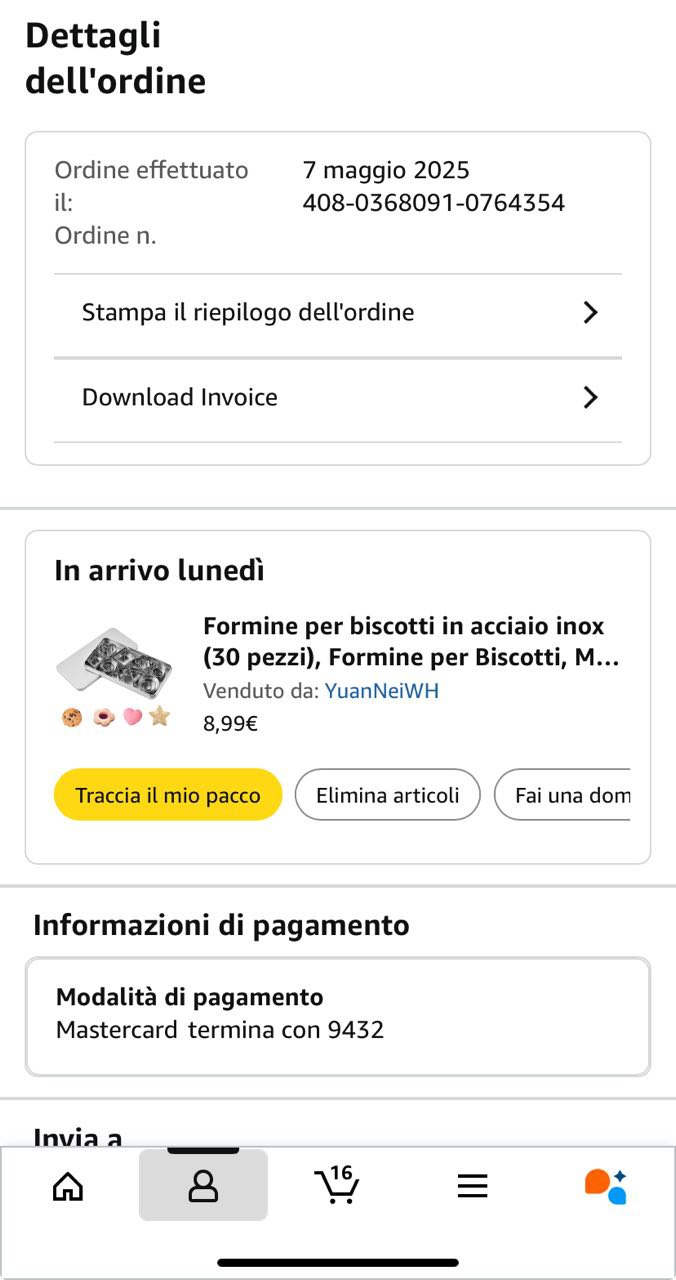
Task: Open seller YuanNeiWH link
Action: [382, 691]
